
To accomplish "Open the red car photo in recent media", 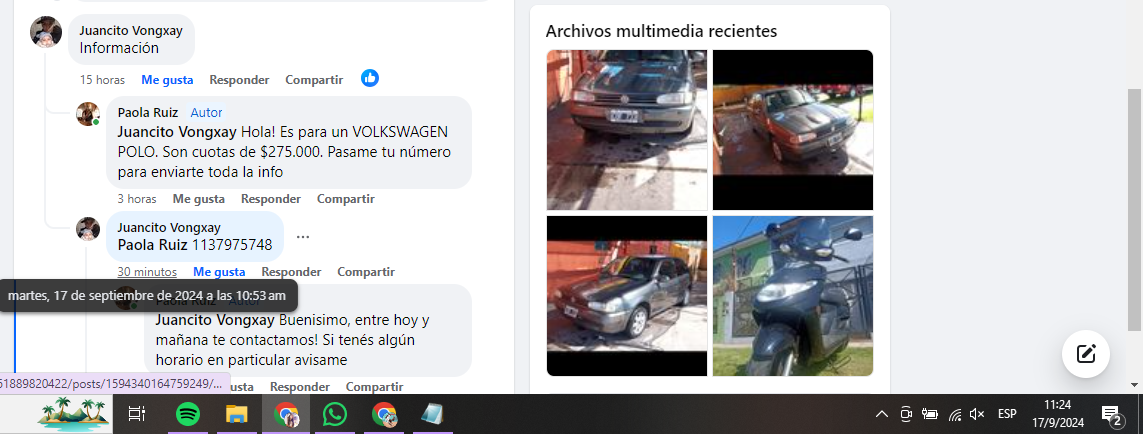I will [792, 130].
